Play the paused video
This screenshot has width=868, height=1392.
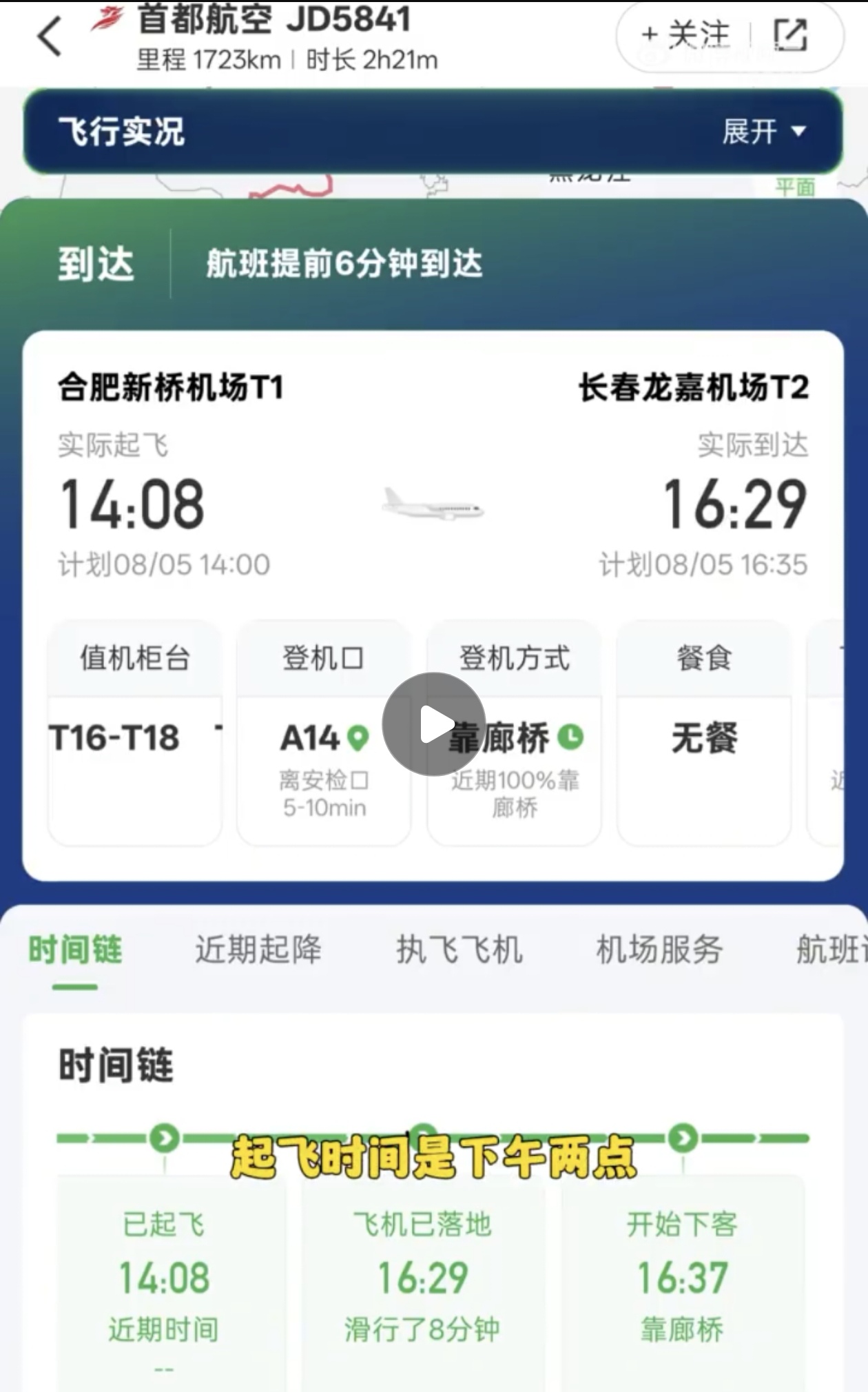coord(433,724)
